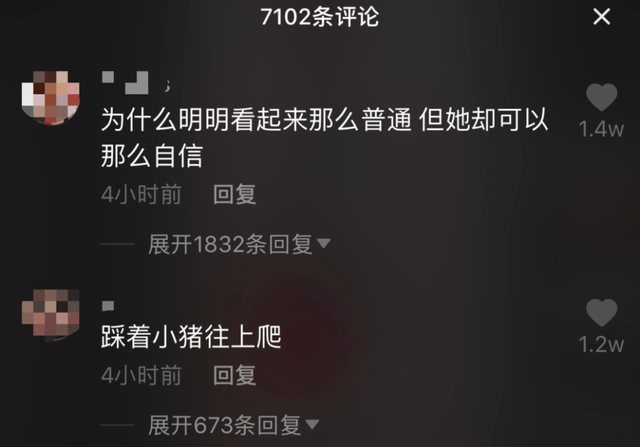Screen dimensions: 640x447
Task: Reply to the comment 踩着小猪往上爬
Action: pos(235,375)
